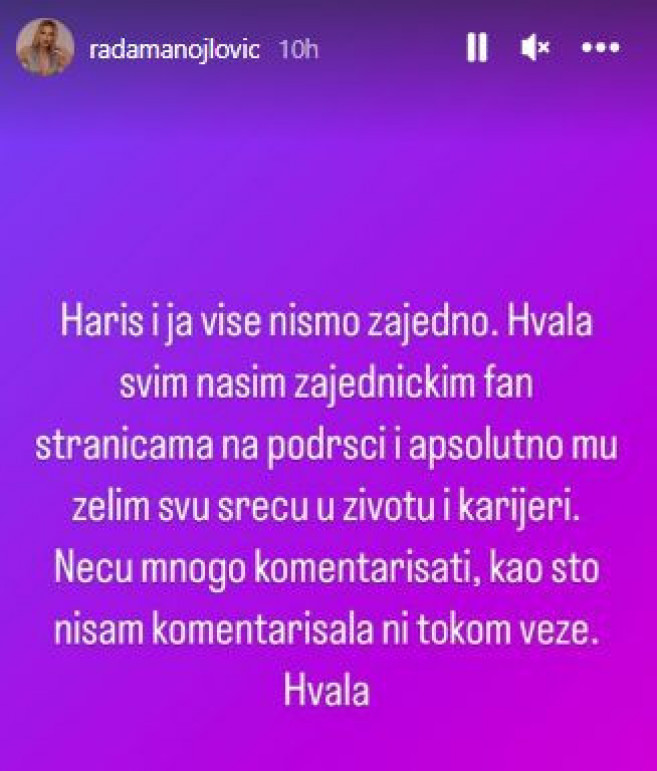Open radamanojlovic's profile picture

(x=45, y=47)
